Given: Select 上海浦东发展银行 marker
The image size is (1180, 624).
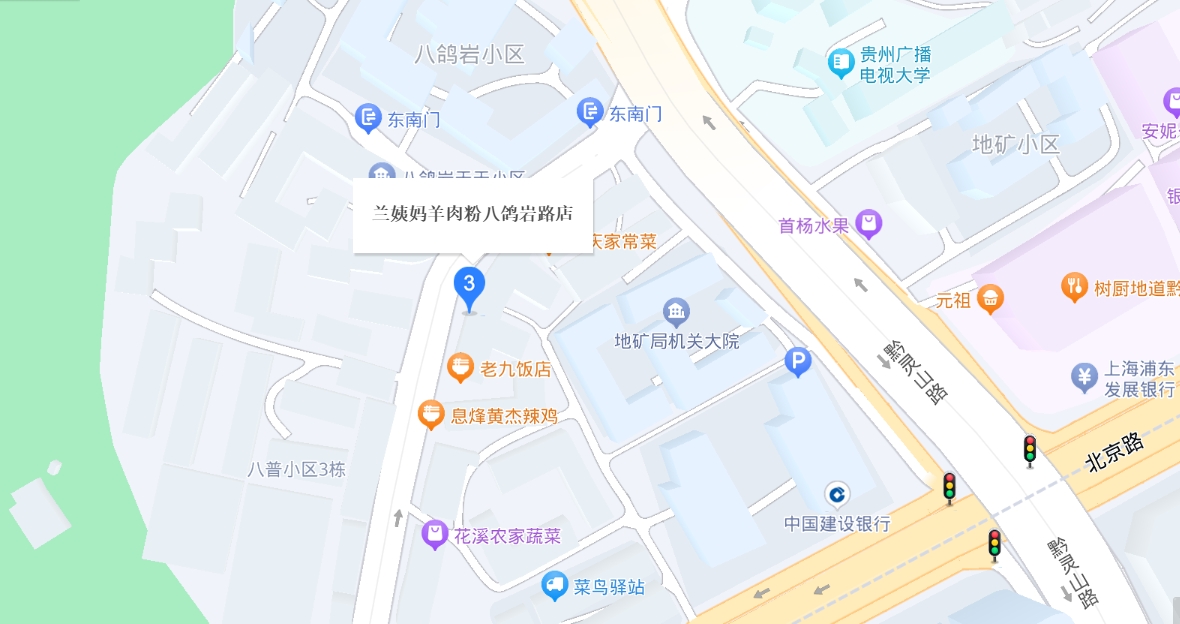Looking at the screenshot, I should pyautogui.click(x=1084, y=377).
